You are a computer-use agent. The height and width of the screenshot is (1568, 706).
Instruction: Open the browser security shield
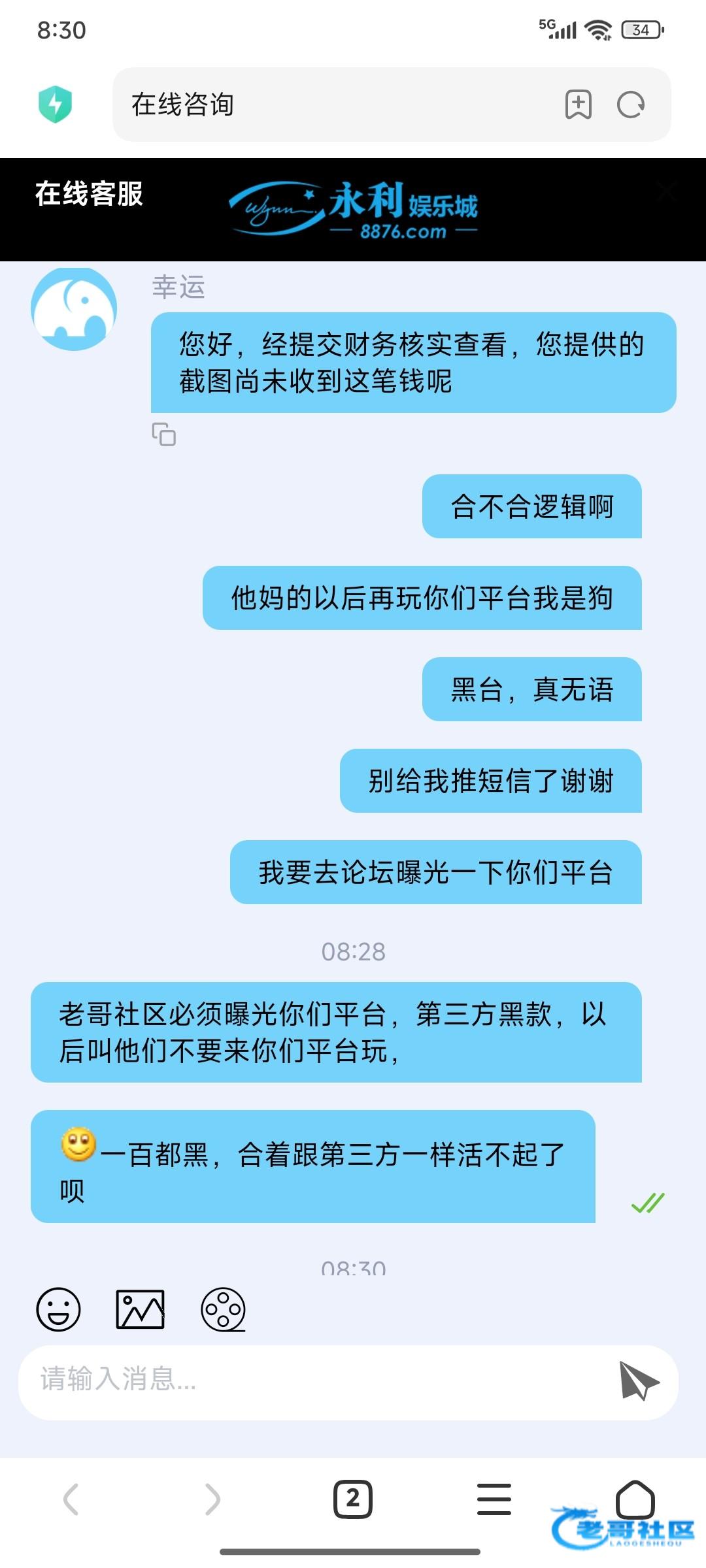(55, 105)
